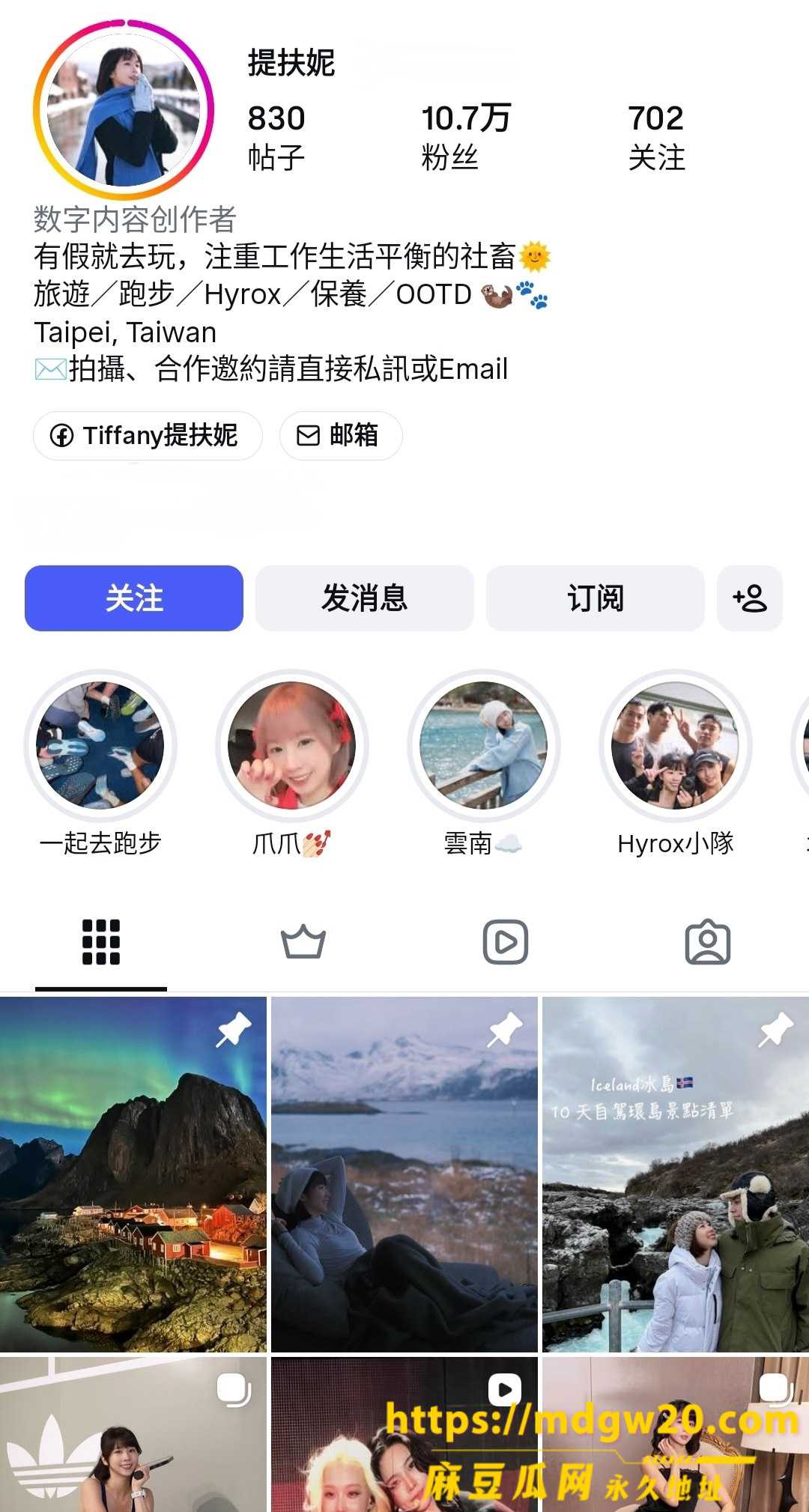Tap the 邮箱 email button

tap(341, 435)
